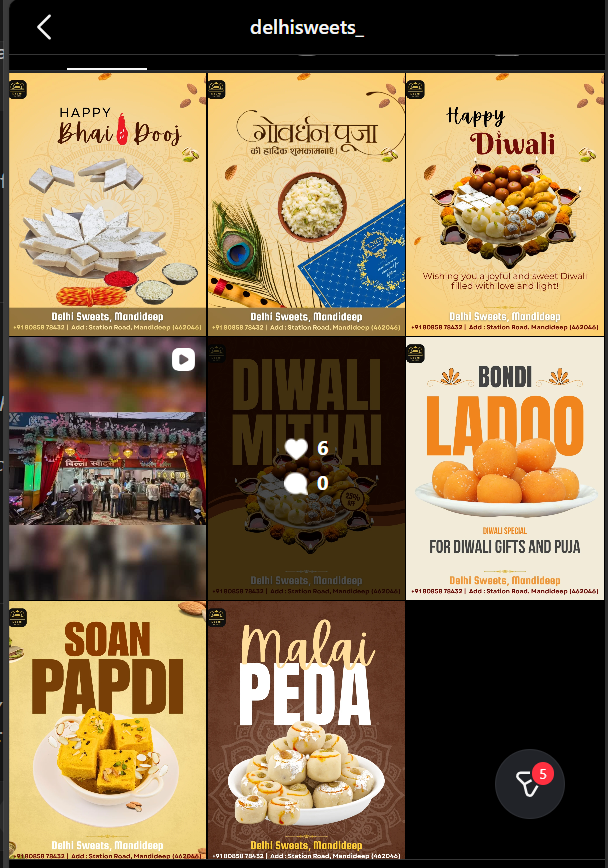The image size is (608, 868).
Task: Play the shop storefront video post
Action: [x=107, y=468]
